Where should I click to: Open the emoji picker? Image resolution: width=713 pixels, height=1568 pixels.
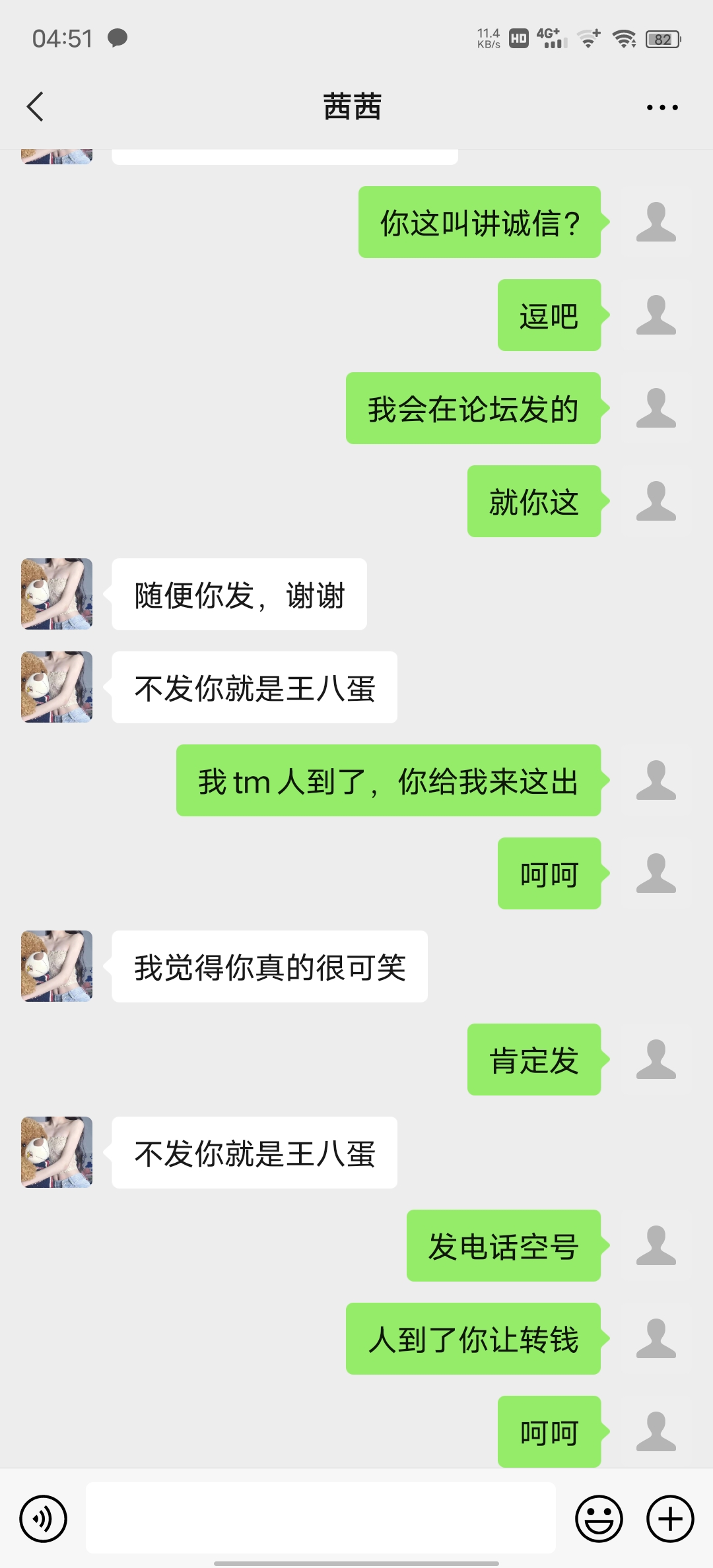(x=599, y=1518)
